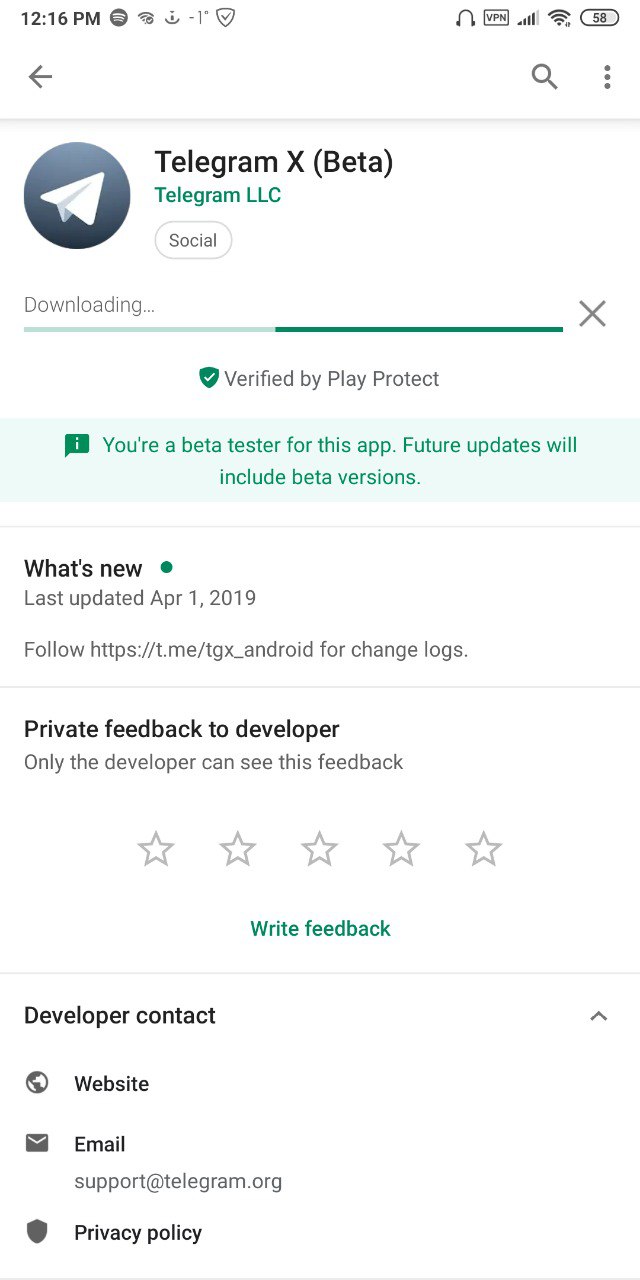The height and width of the screenshot is (1280, 640).
Task: Collapse the Developer contact section
Action: pyautogui.click(x=598, y=1016)
